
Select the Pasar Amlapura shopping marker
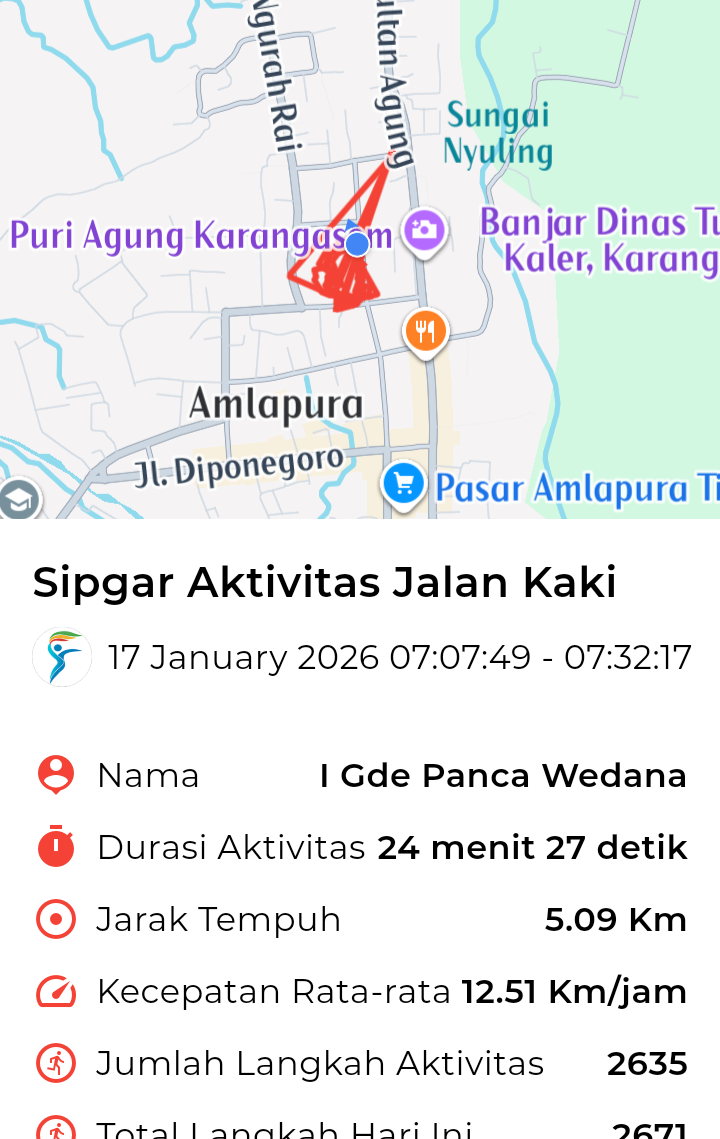[x=404, y=484]
